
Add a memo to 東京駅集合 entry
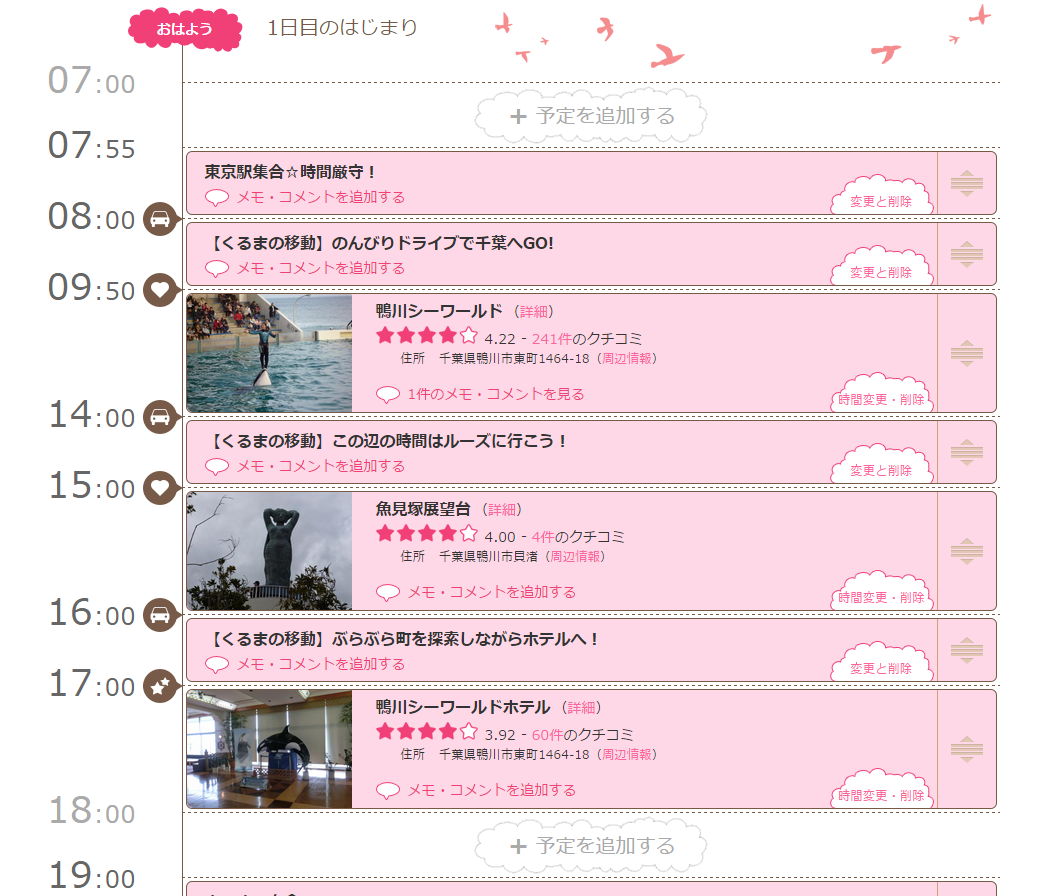[x=320, y=197]
